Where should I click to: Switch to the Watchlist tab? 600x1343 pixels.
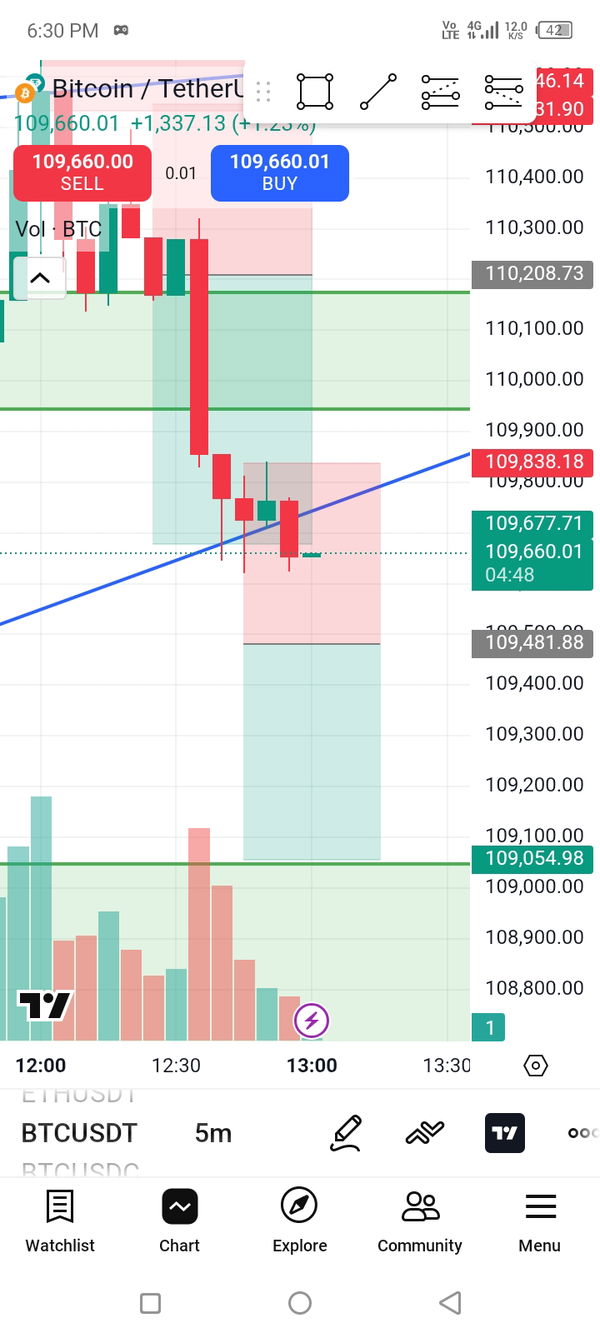pos(60,1221)
